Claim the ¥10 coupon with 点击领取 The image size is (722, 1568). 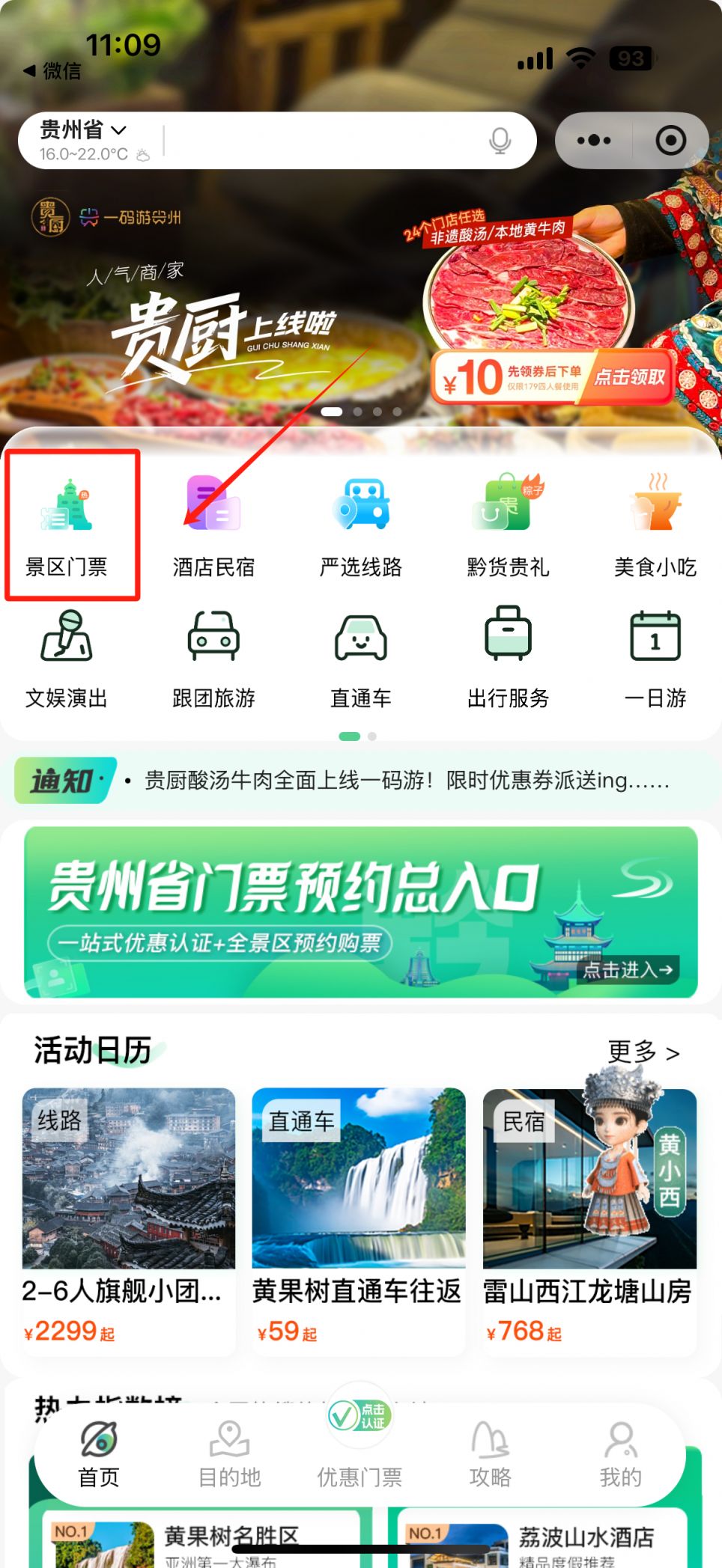pos(629,377)
